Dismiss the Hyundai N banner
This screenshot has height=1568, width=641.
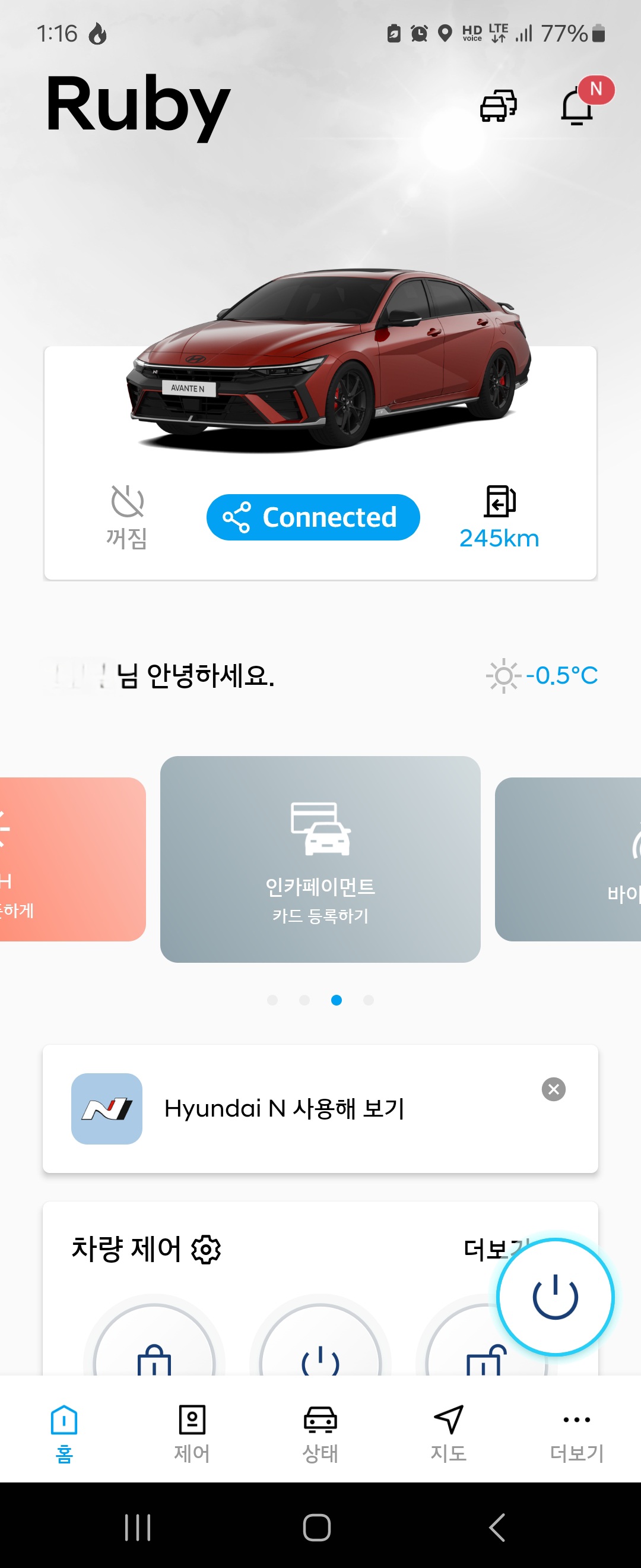pyautogui.click(x=553, y=1089)
